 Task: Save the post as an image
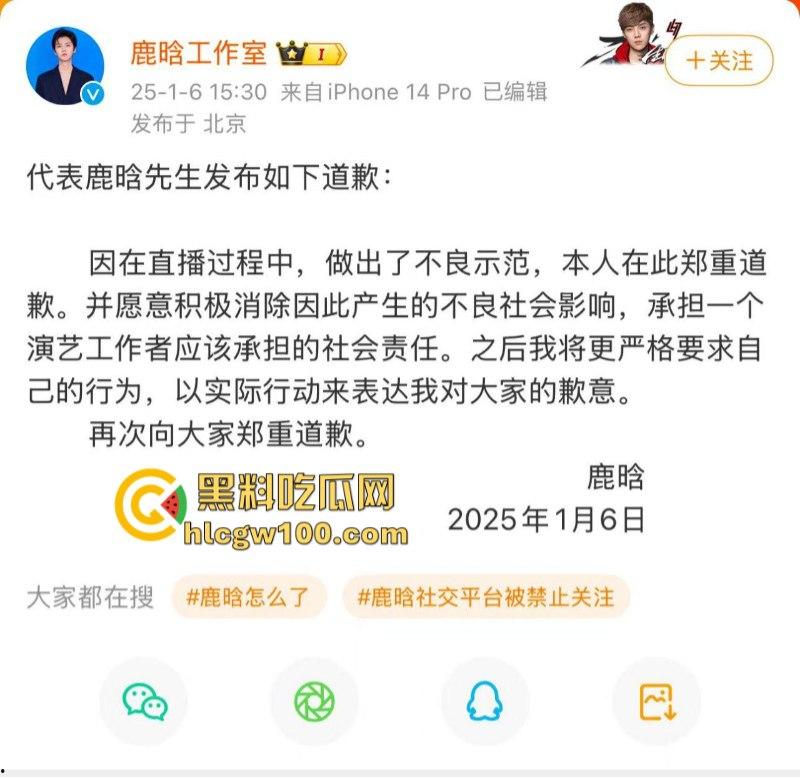pyautogui.click(x=656, y=701)
